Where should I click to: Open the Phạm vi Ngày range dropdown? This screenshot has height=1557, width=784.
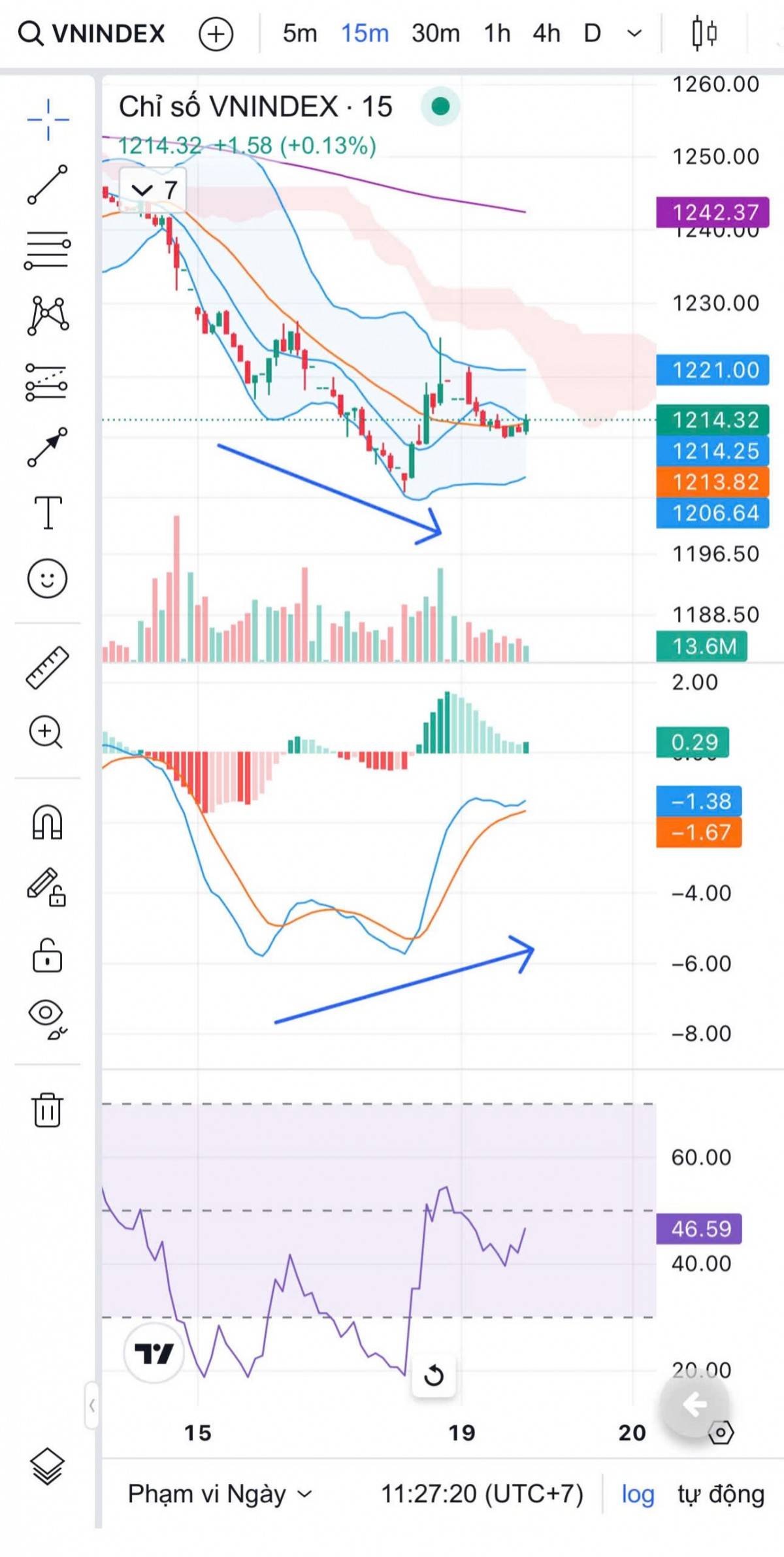tap(220, 1494)
